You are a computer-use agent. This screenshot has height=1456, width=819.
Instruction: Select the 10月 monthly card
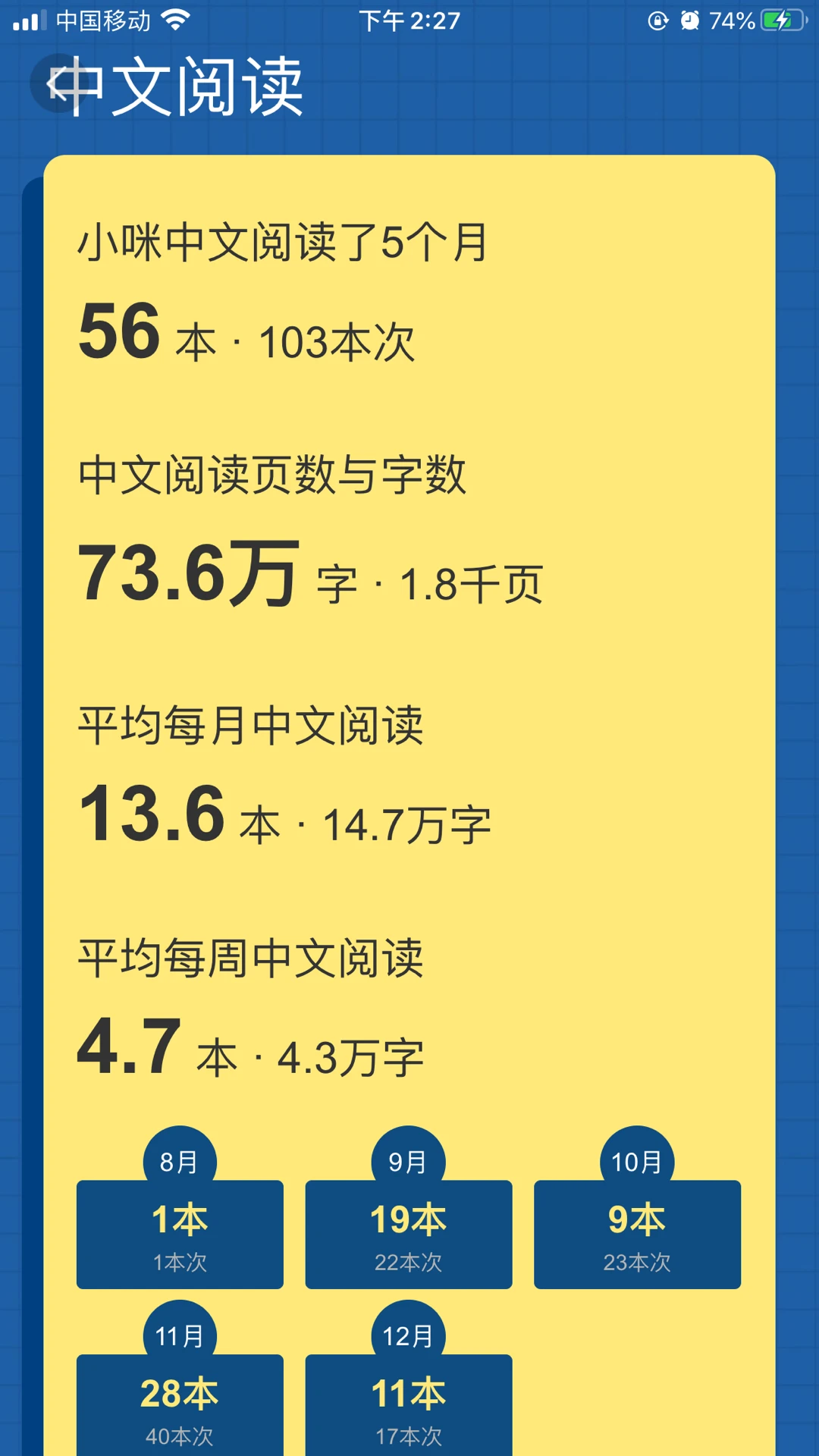click(638, 1234)
